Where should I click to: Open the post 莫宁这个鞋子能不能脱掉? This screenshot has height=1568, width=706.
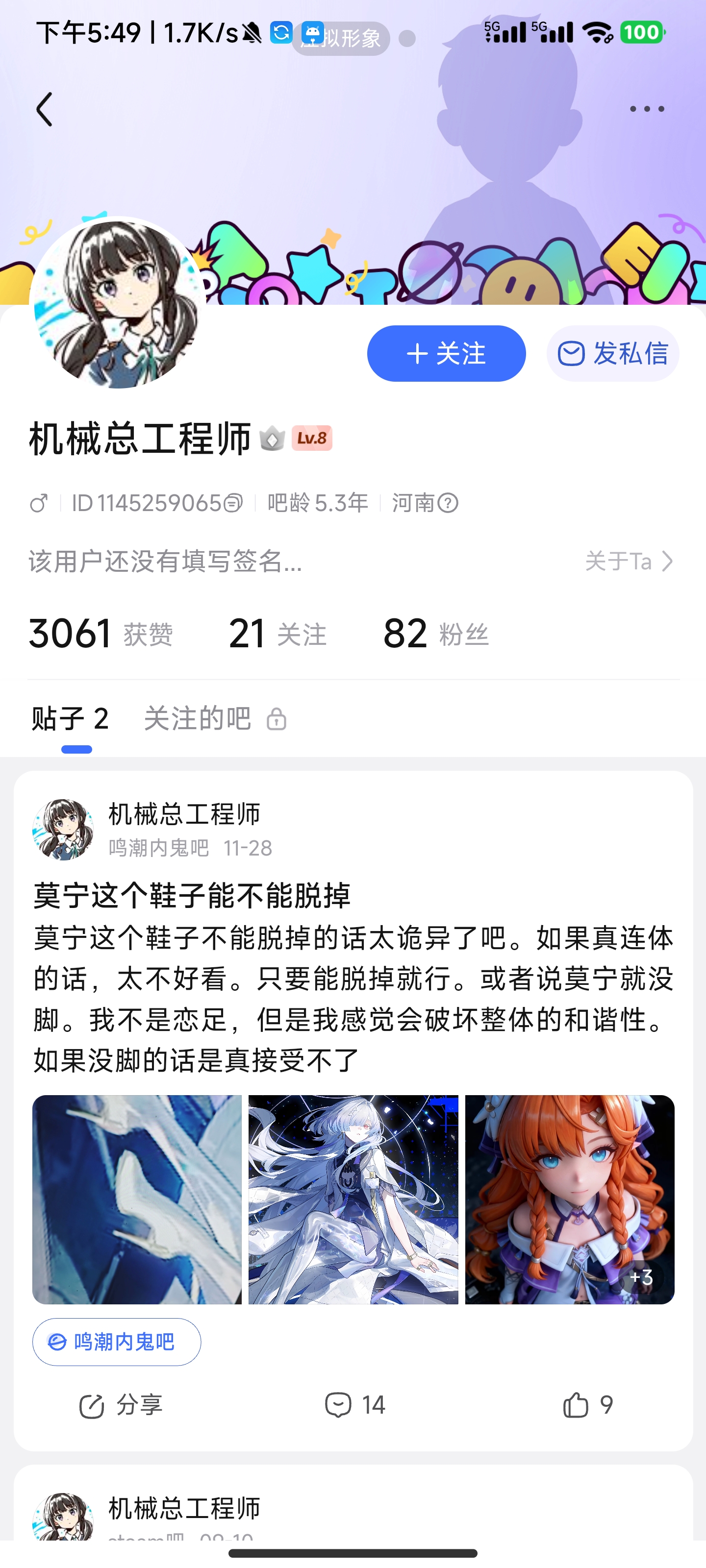pyautogui.click(x=192, y=895)
